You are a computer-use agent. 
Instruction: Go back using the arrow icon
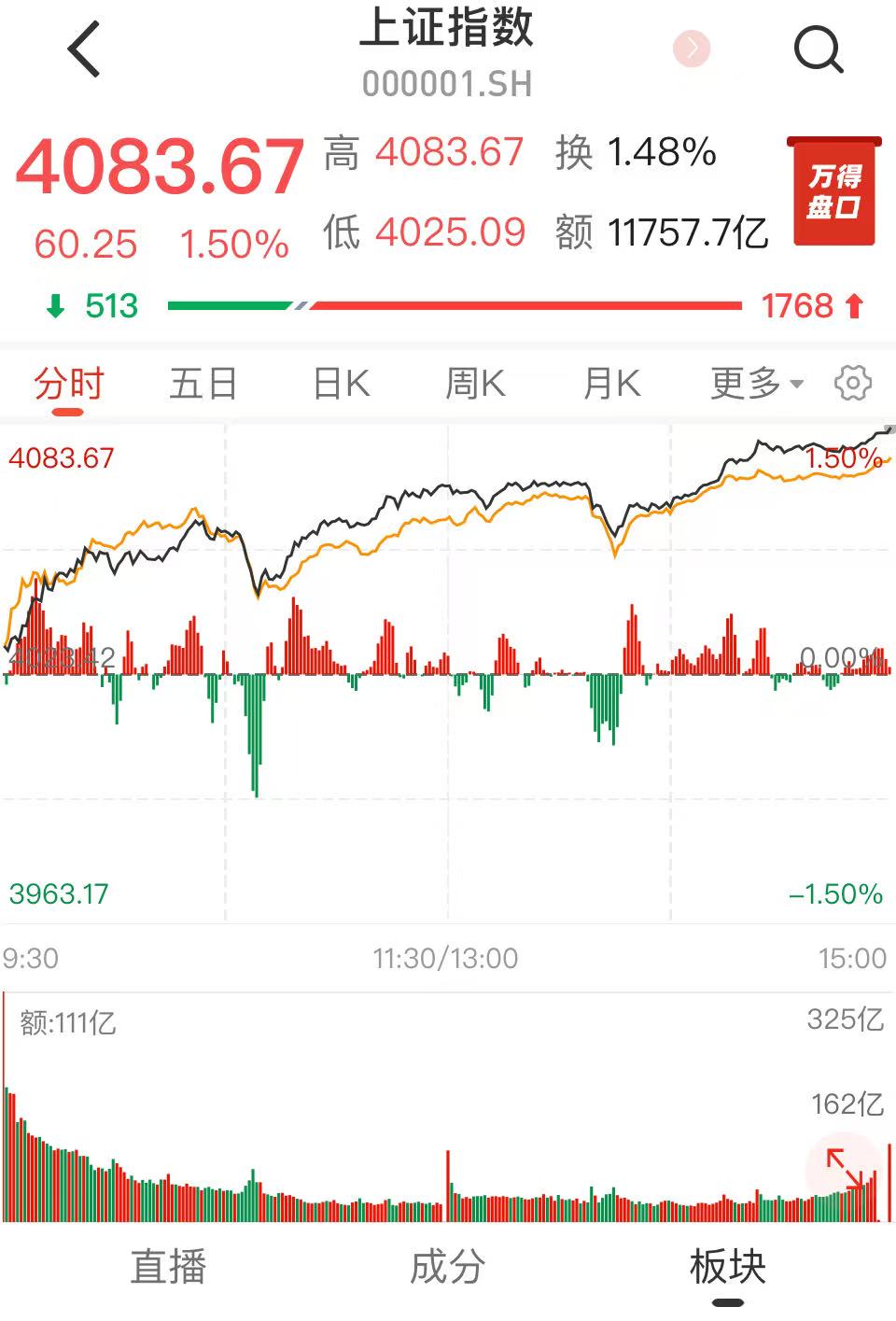(x=84, y=50)
